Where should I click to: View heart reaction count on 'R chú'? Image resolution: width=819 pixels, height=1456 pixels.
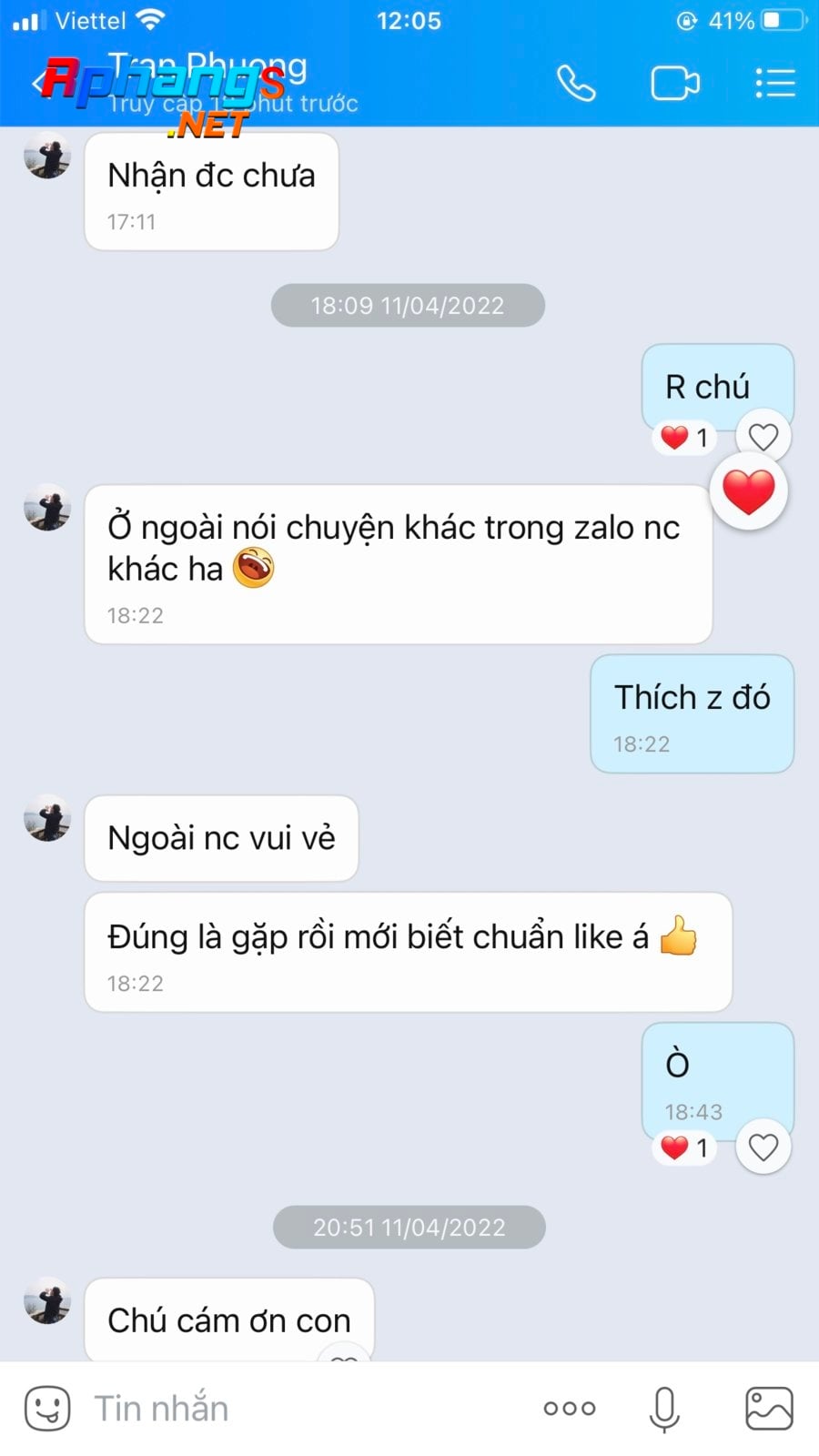pos(684,438)
